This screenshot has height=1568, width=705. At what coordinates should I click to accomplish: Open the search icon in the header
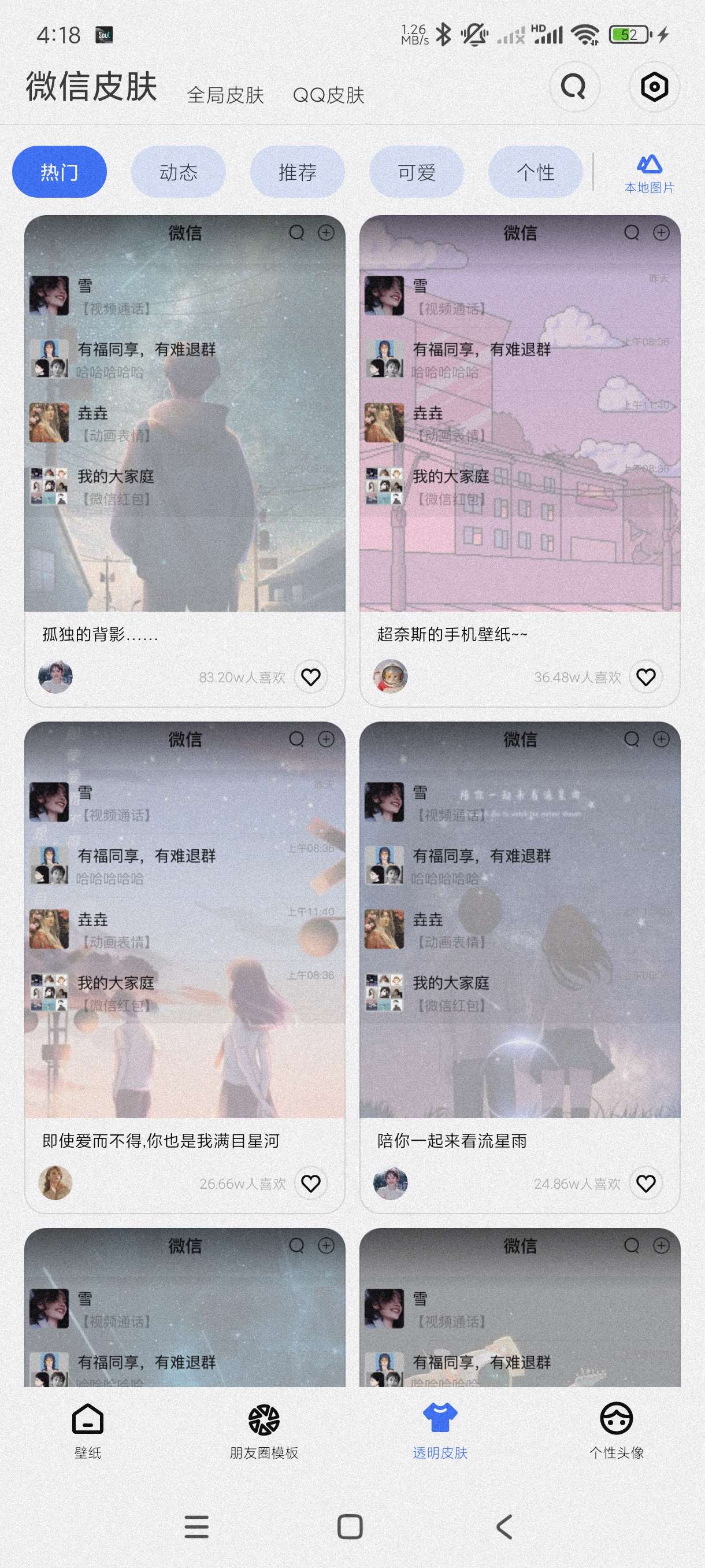click(574, 86)
